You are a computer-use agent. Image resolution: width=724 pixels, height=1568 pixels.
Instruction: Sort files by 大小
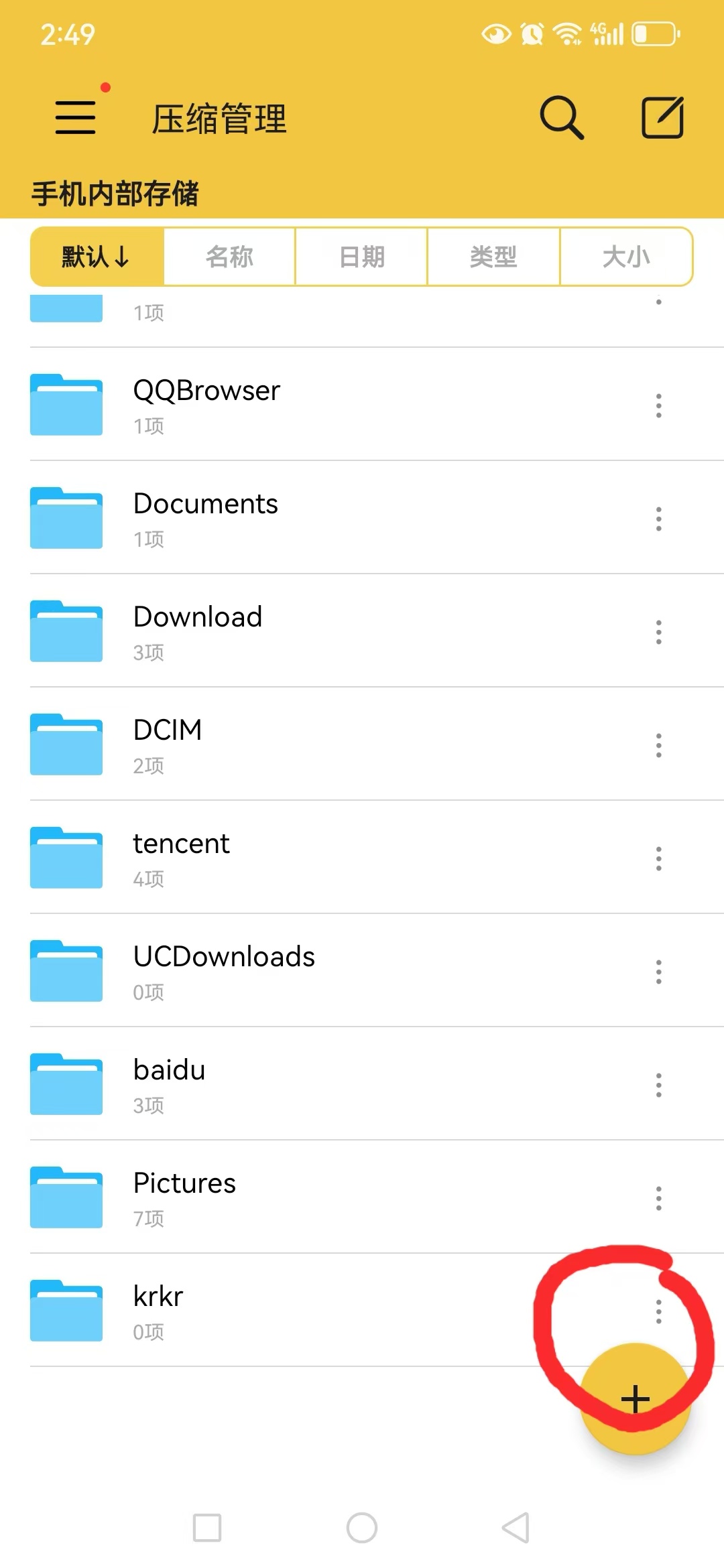pyautogui.click(x=626, y=257)
